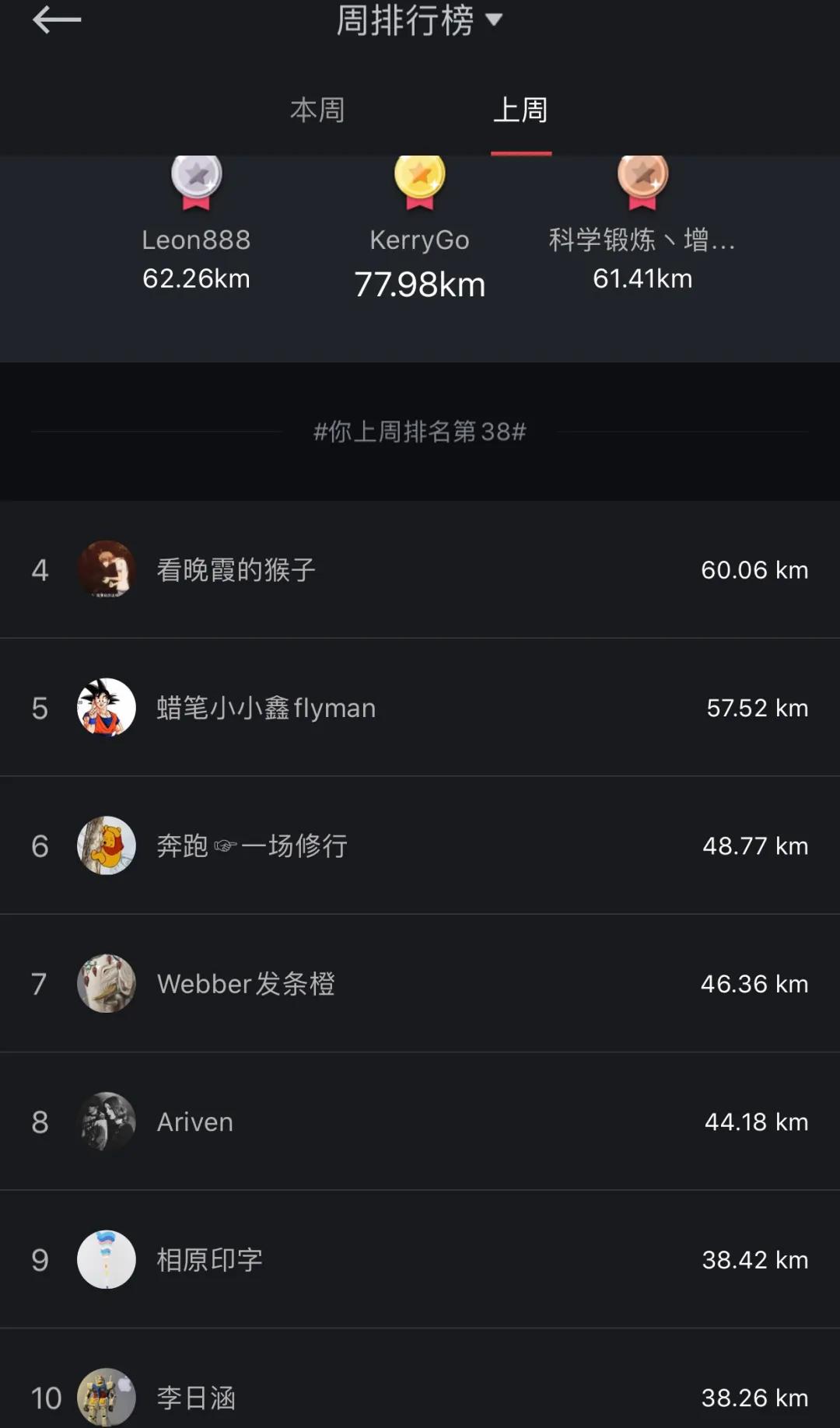
Task: Expand the 周排行榜 ranking type dropdown
Action: (x=420, y=20)
